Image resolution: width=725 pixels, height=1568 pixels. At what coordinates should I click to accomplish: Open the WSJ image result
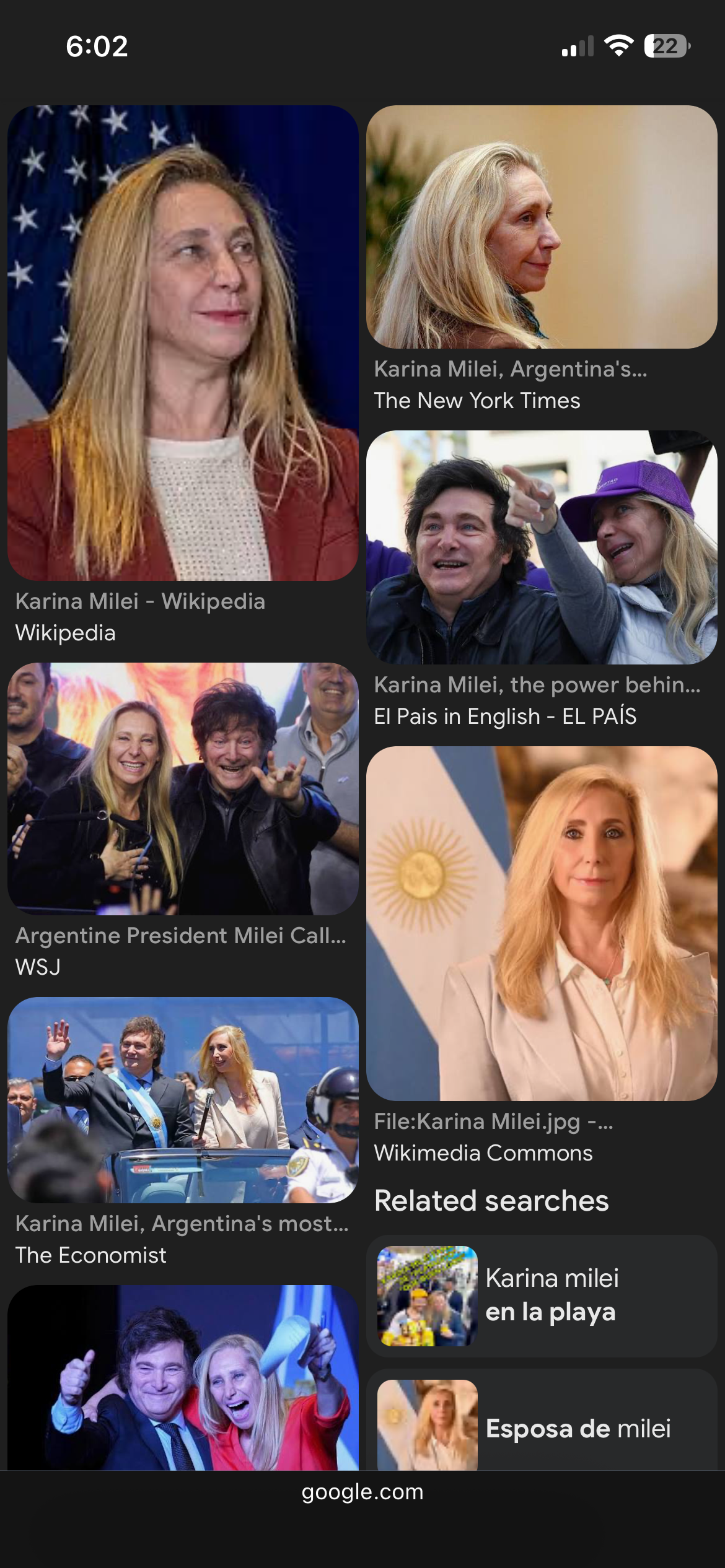coord(183,788)
